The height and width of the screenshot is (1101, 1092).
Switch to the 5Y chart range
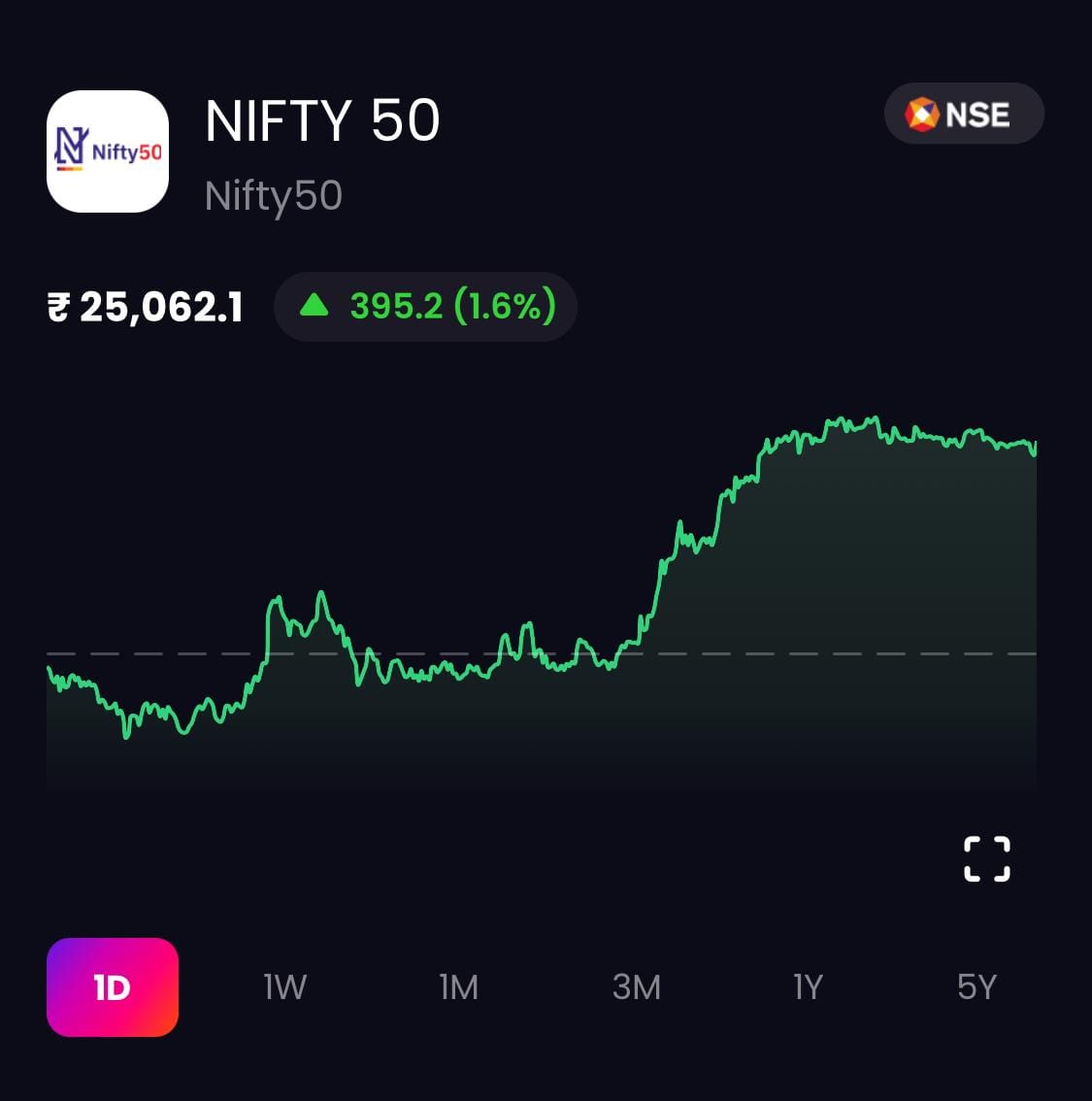point(976,987)
